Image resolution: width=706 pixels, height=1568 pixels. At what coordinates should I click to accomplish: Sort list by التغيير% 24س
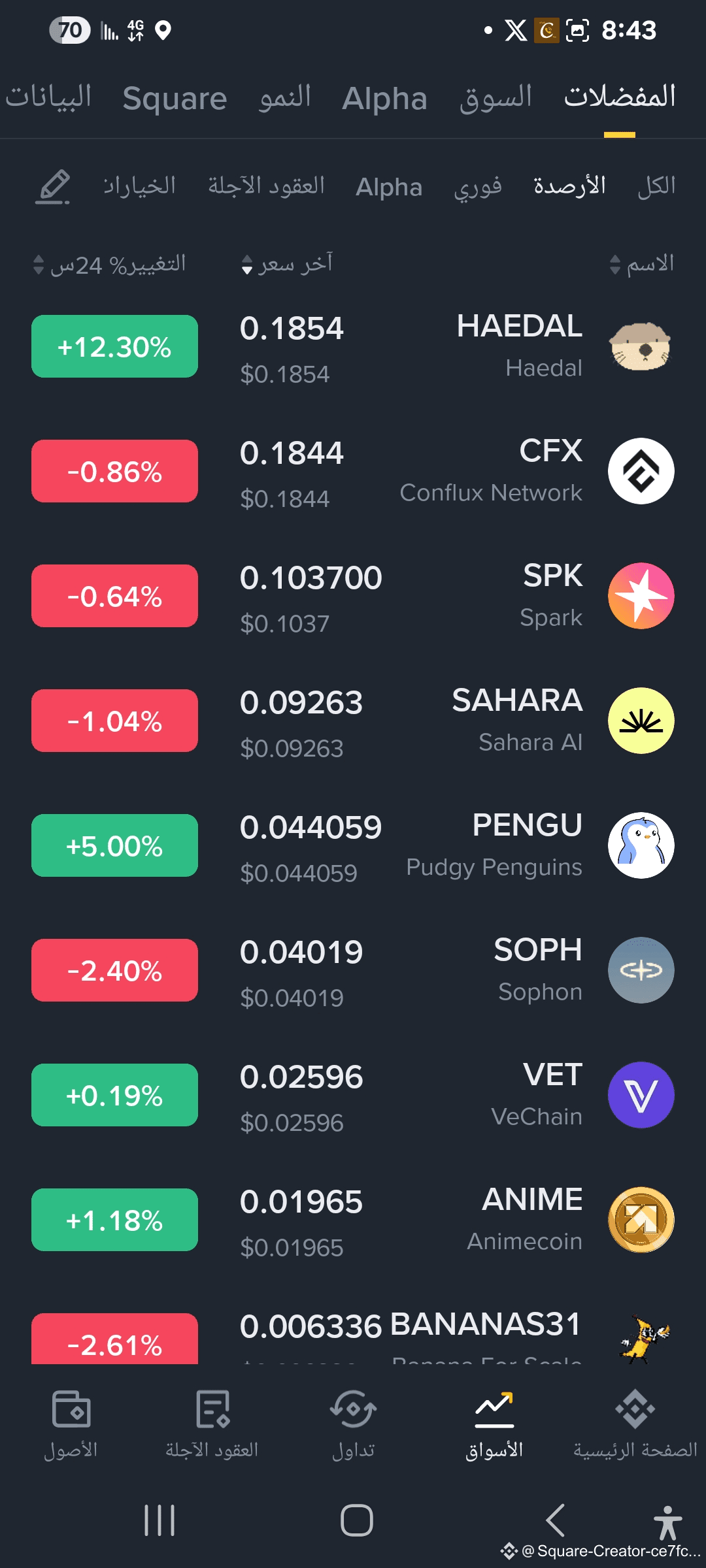pyautogui.click(x=110, y=265)
